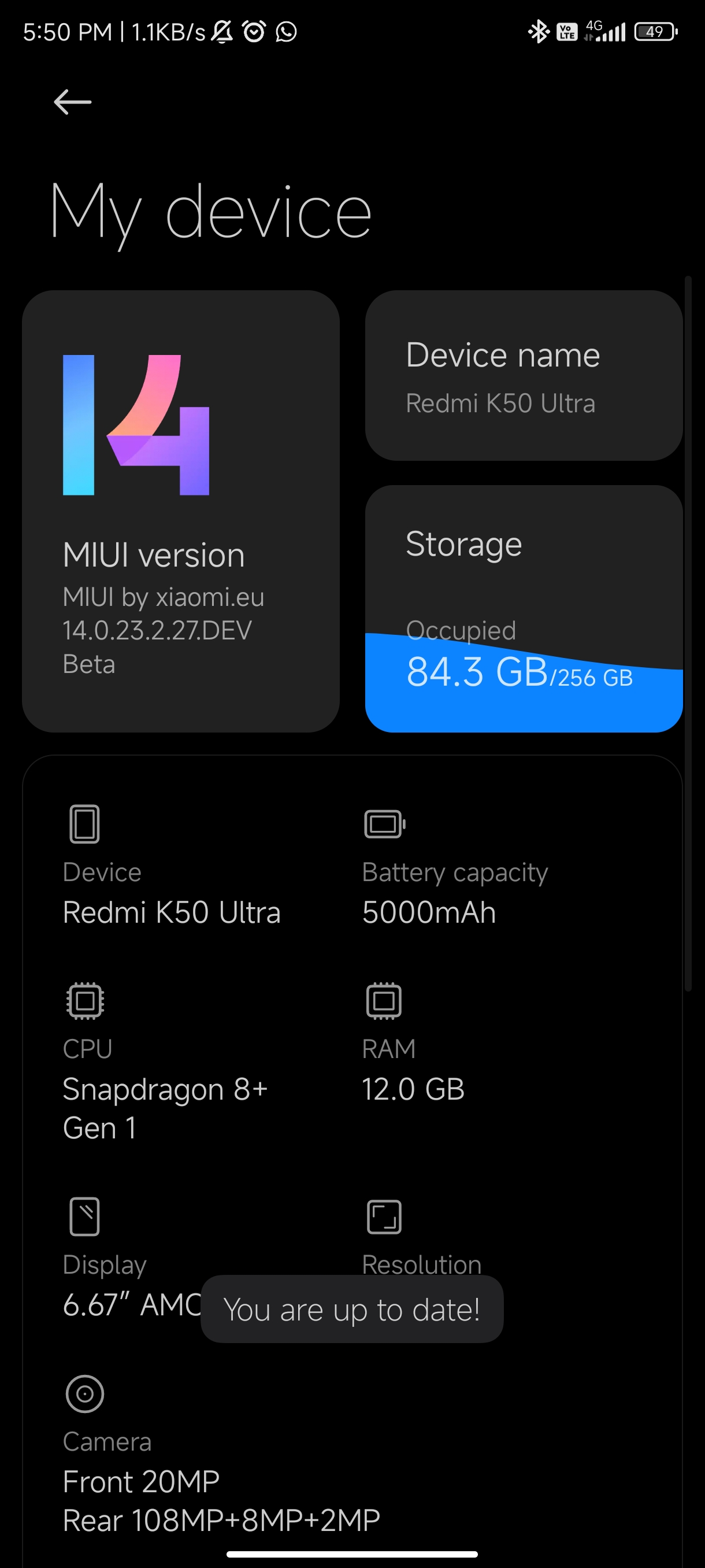Screen dimensions: 705x1568
Task: Go back using the arrow
Action: pos(72,102)
